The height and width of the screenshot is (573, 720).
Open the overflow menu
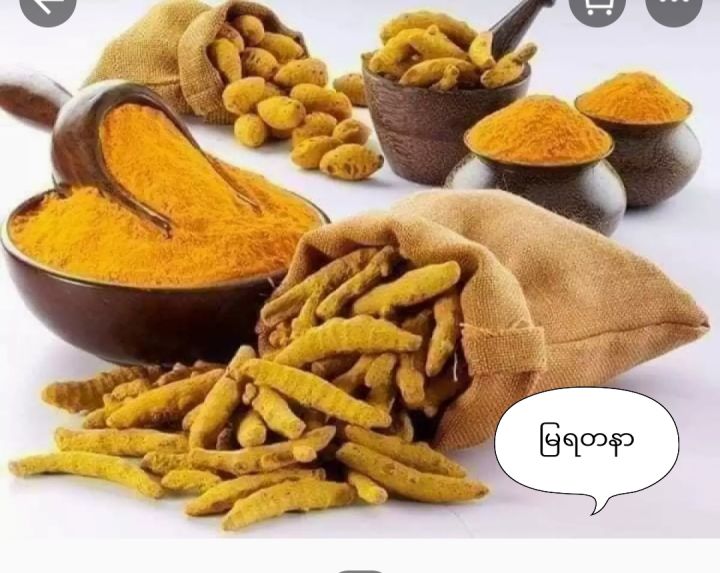click(x=673, y=6)
